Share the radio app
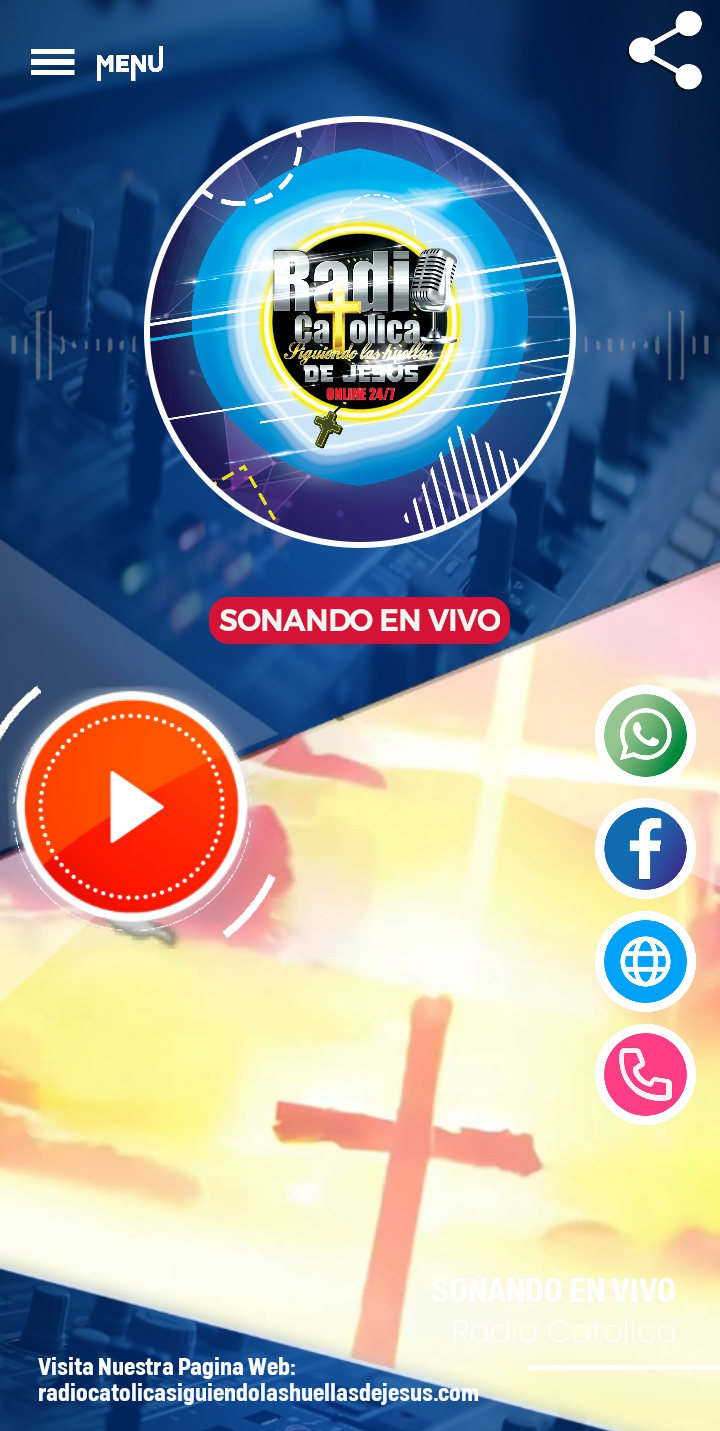Screen dimensions: 720x1431 (x=665, y=50)
